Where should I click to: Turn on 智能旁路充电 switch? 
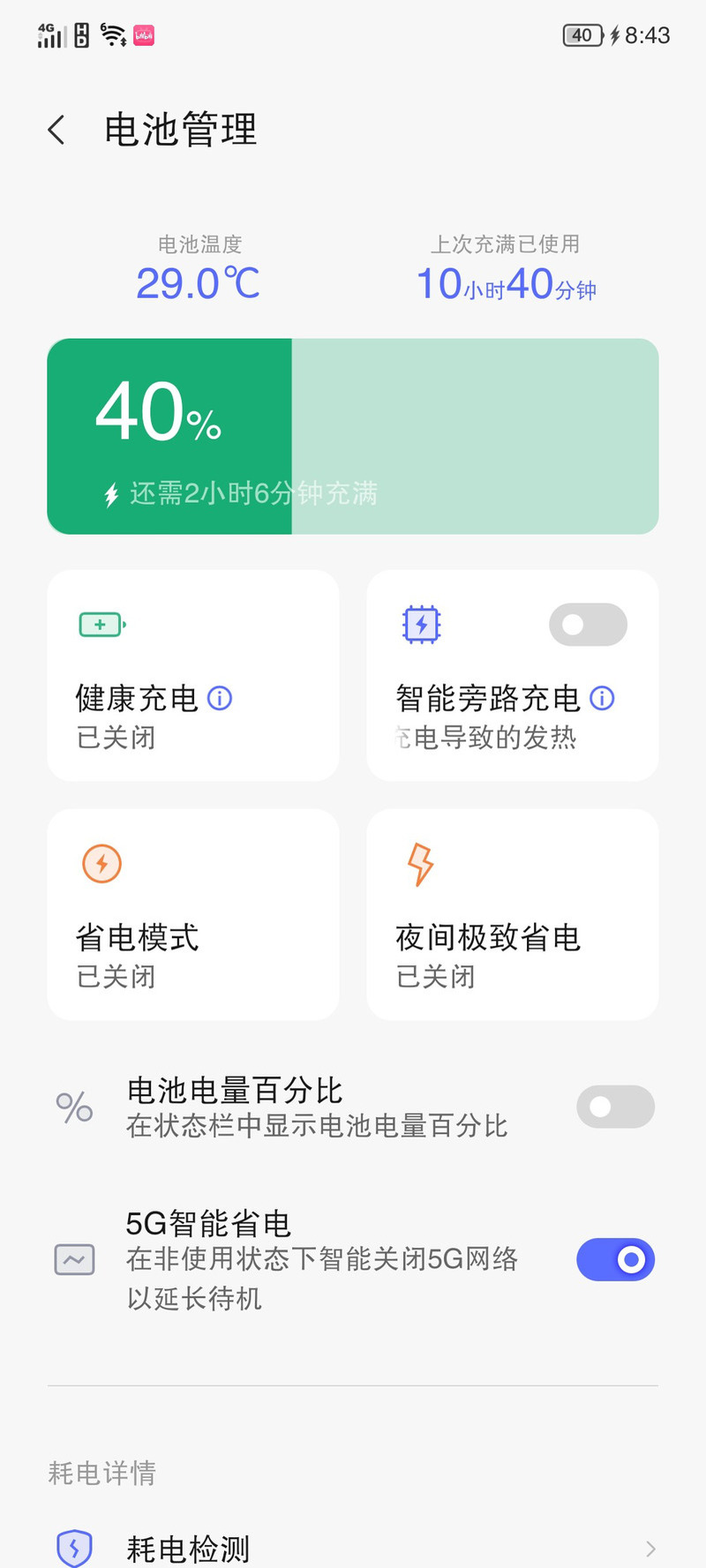[588, 625]
